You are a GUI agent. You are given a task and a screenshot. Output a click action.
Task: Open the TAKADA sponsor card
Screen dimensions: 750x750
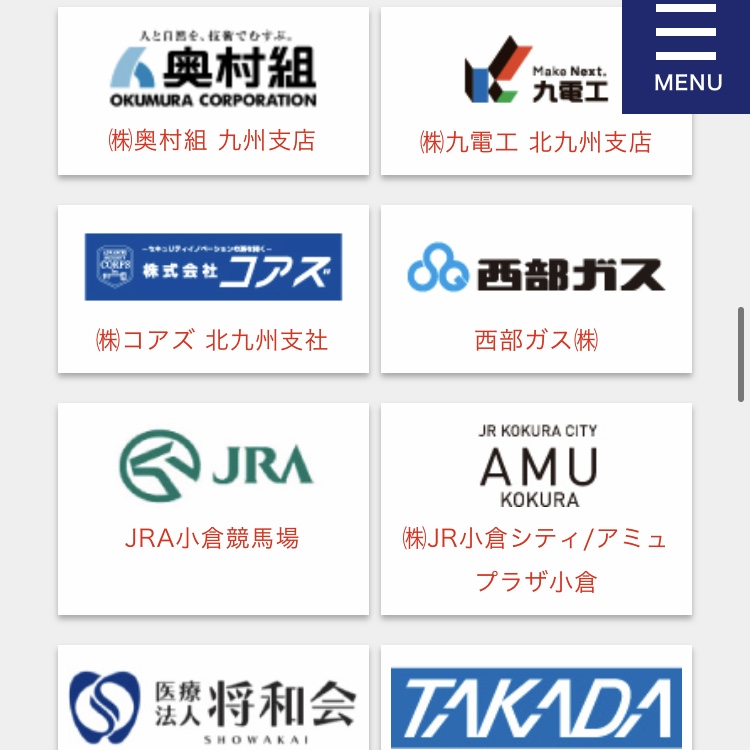(536, 700)
